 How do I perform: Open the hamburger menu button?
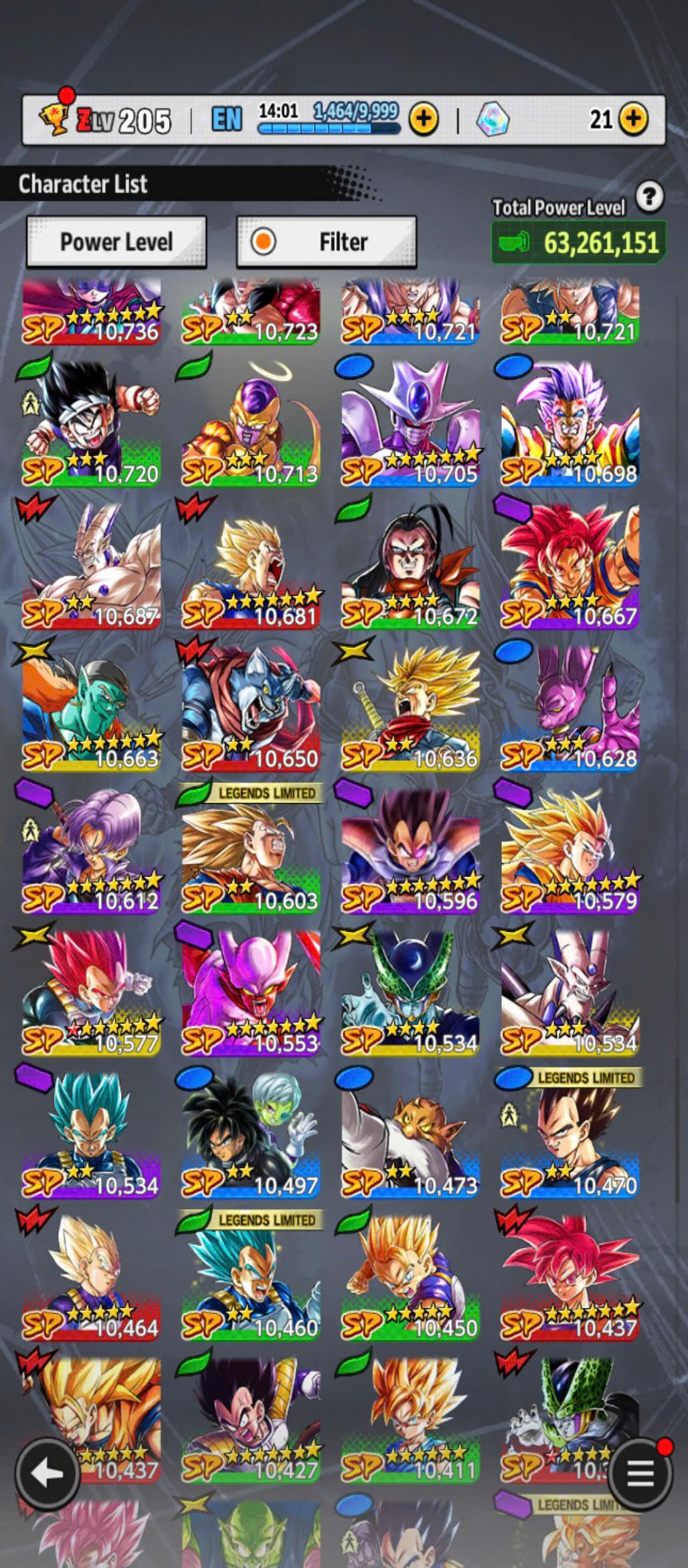[x=639, y=1474]
